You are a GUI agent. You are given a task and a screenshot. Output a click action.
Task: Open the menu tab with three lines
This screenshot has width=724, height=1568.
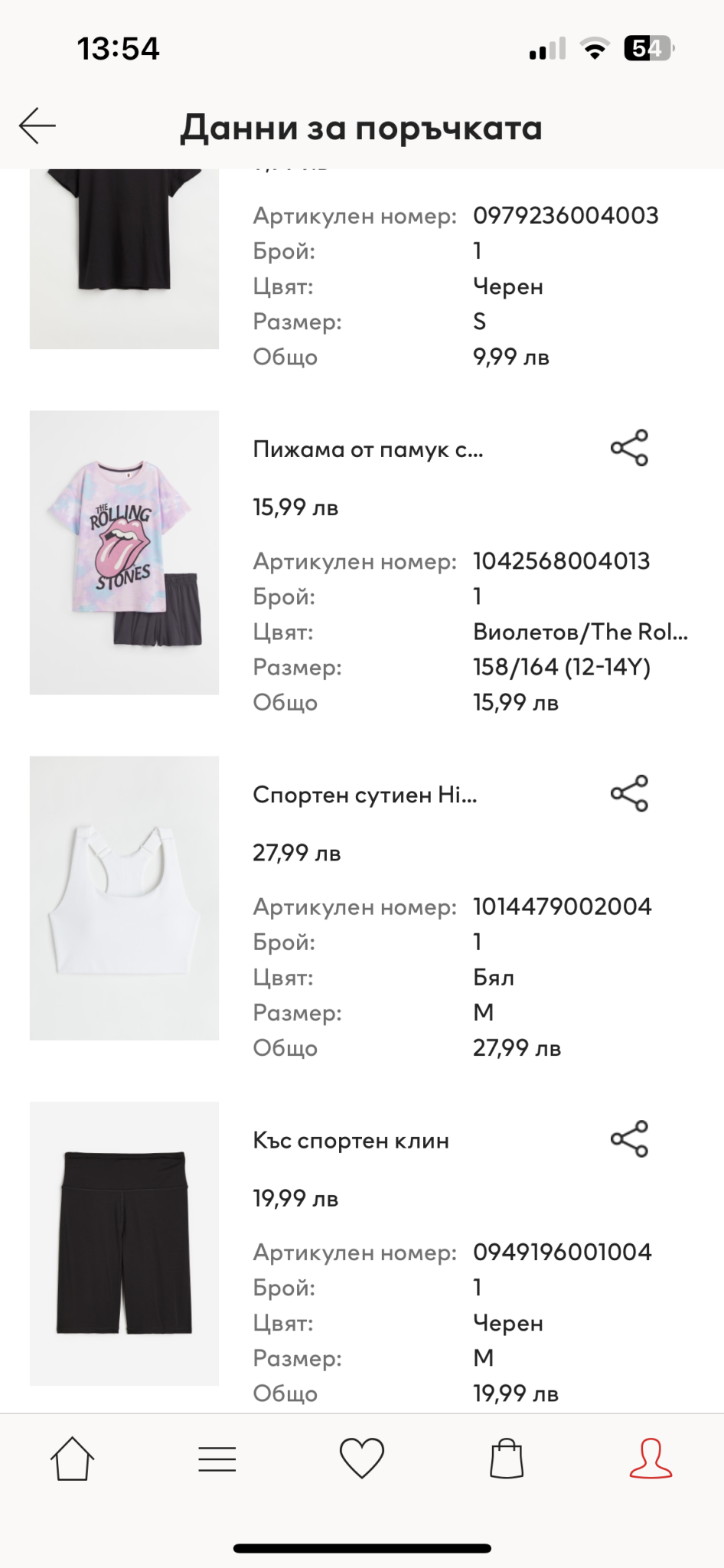[217, 1459]
